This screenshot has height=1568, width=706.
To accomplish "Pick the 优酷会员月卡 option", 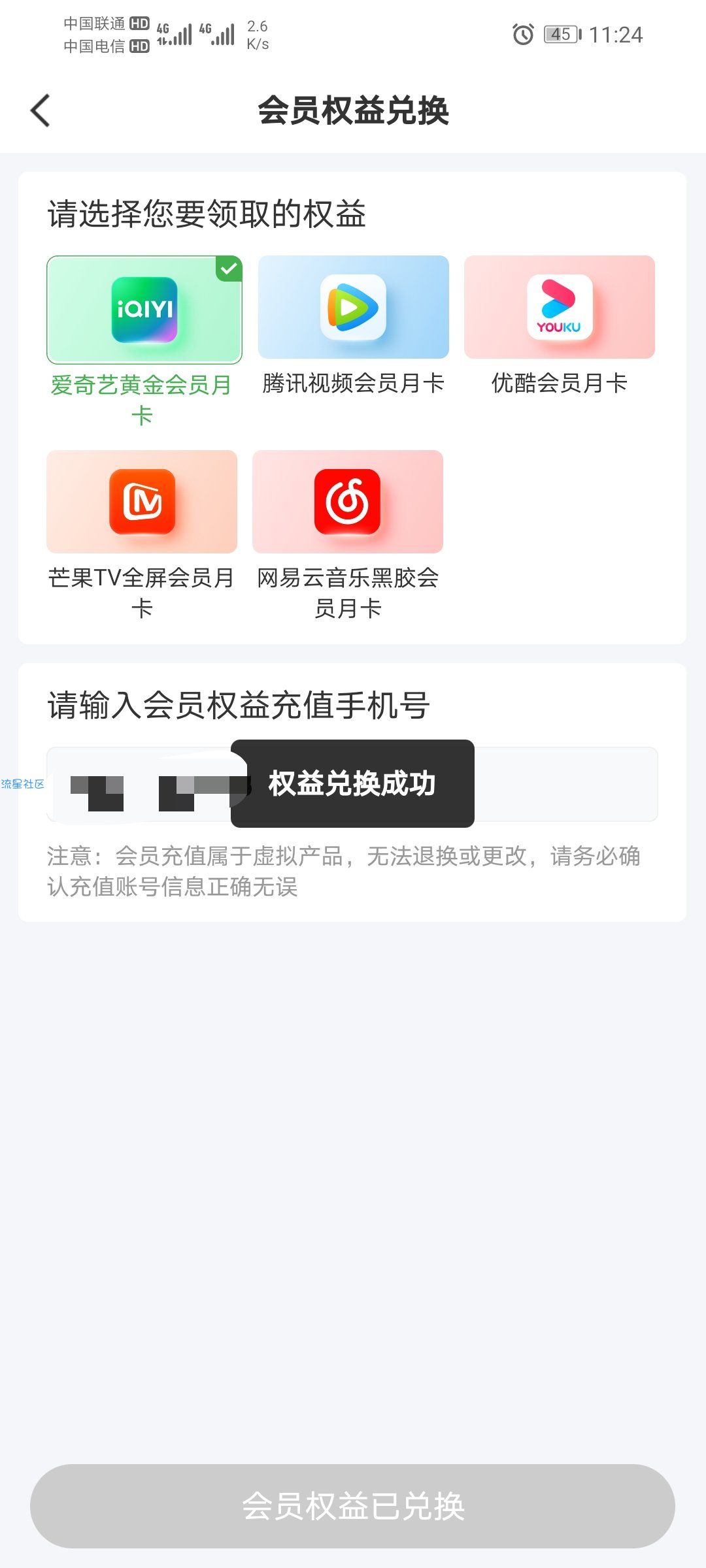I will 560,307.
